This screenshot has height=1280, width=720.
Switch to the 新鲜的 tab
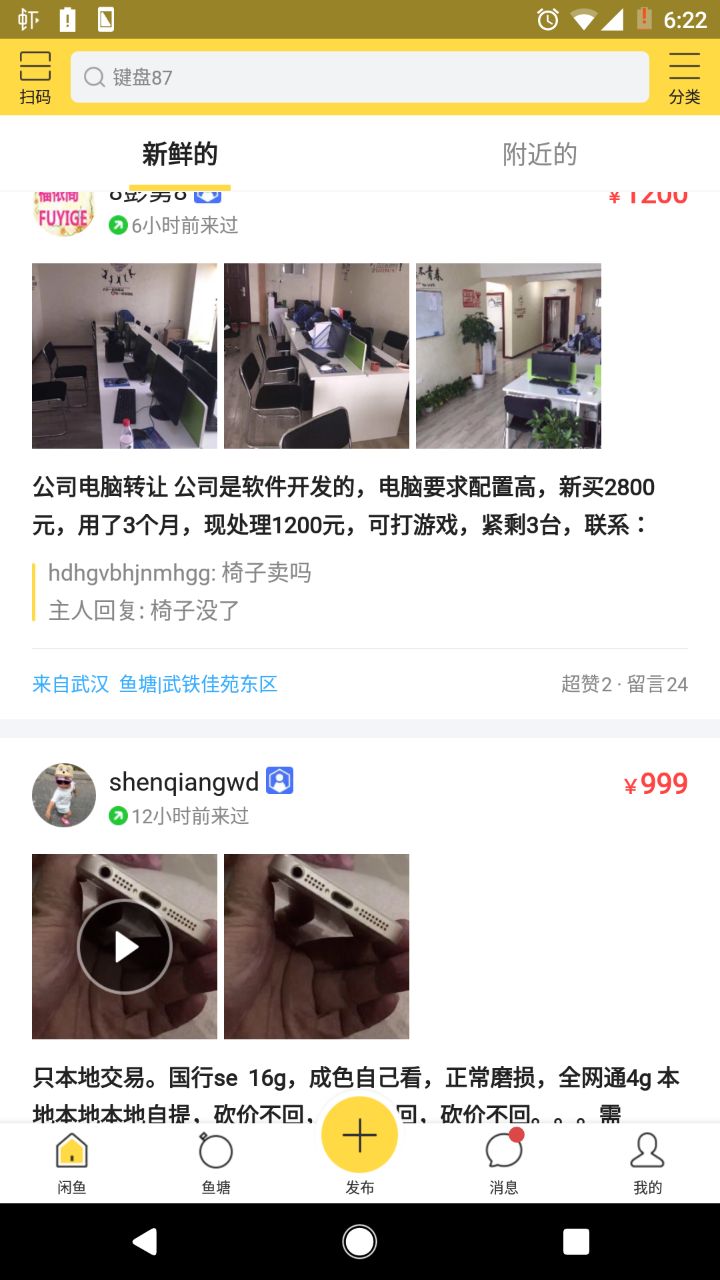click(x=180, y=154)
